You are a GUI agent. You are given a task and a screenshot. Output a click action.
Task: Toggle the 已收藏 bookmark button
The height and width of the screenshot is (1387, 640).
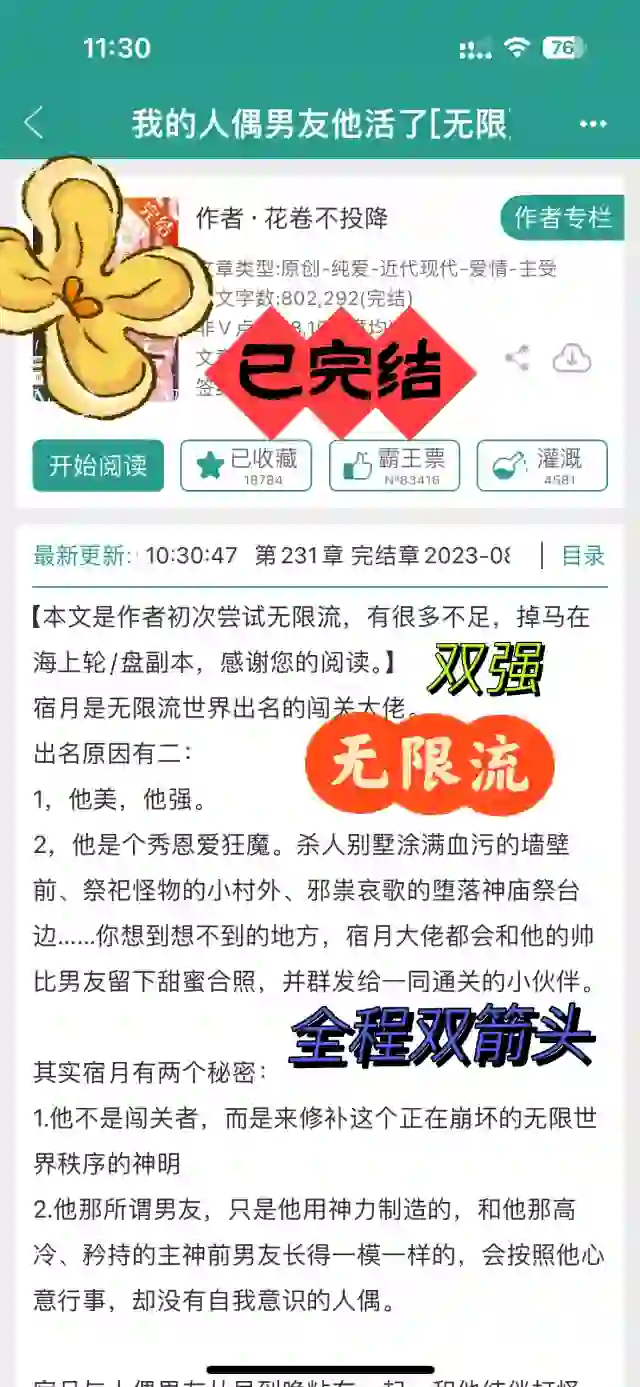[246, 465]
